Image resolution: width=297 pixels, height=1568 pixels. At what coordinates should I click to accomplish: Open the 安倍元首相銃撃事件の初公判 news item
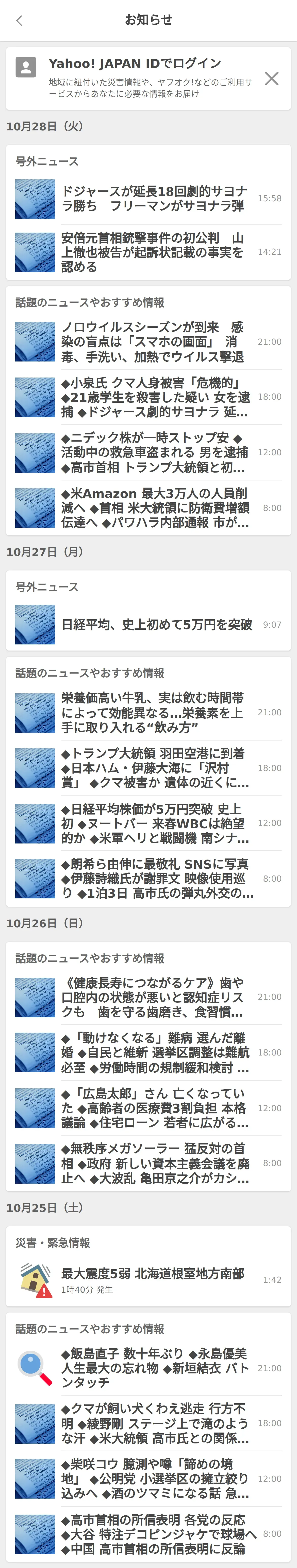[x=154, y=252]
